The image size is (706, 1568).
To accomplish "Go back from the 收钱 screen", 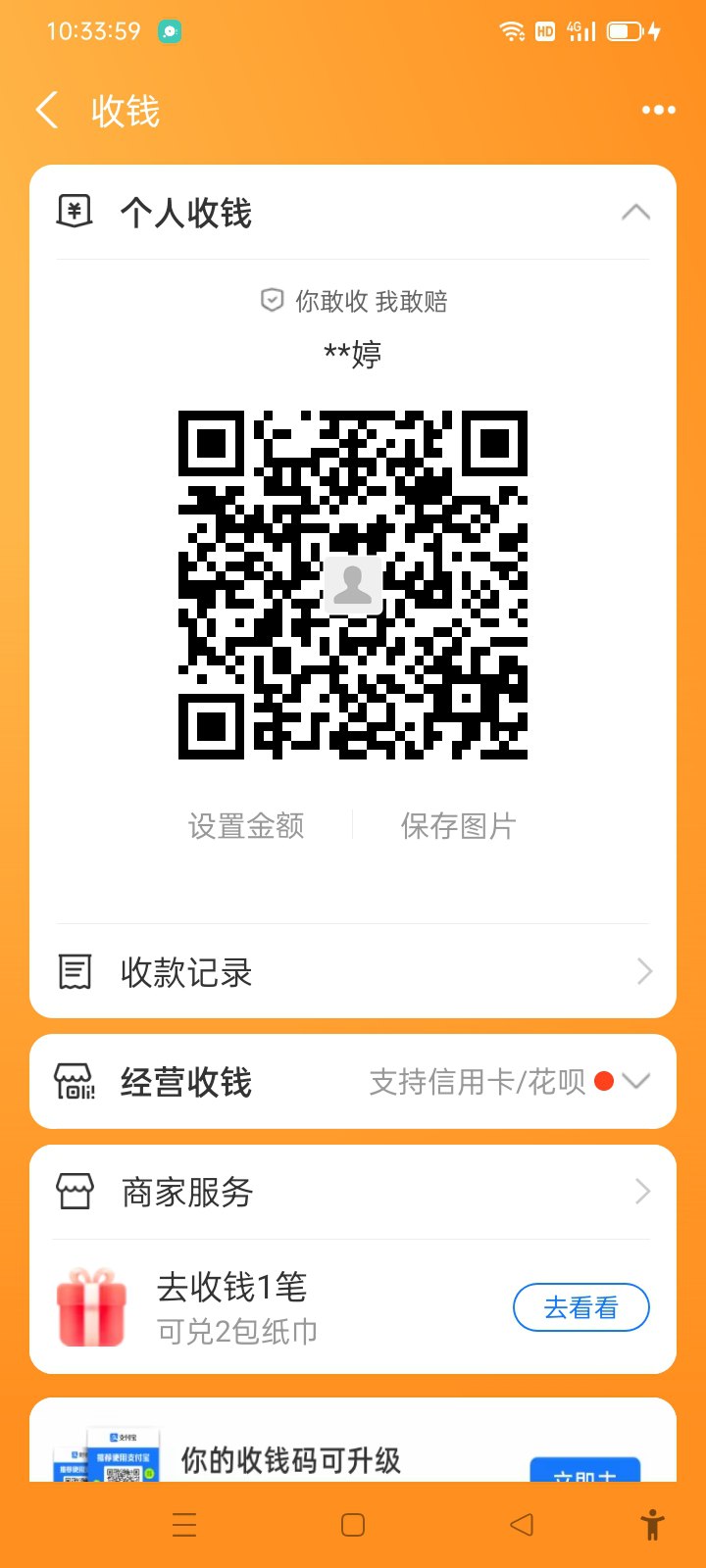I will [47, 111].
